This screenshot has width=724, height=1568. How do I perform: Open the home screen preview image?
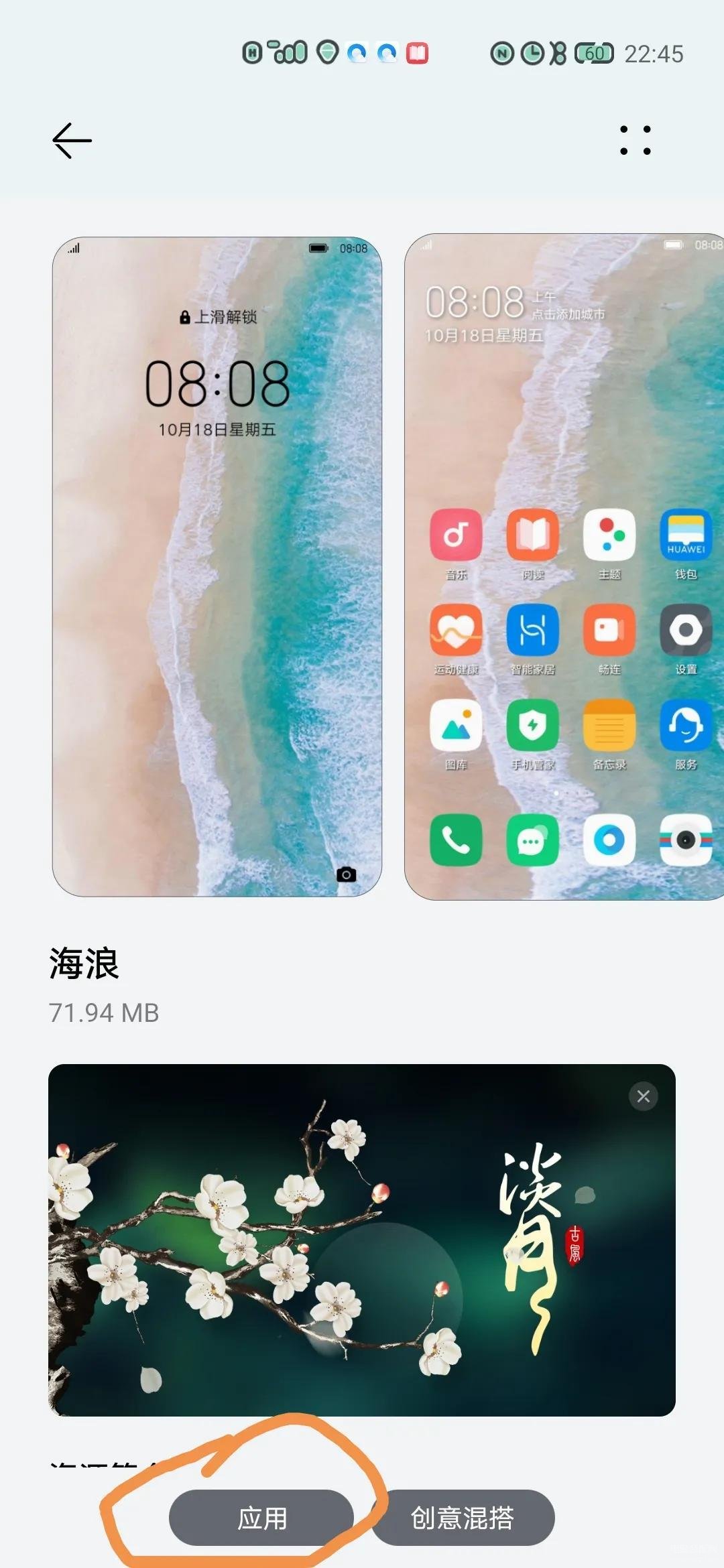563,566
